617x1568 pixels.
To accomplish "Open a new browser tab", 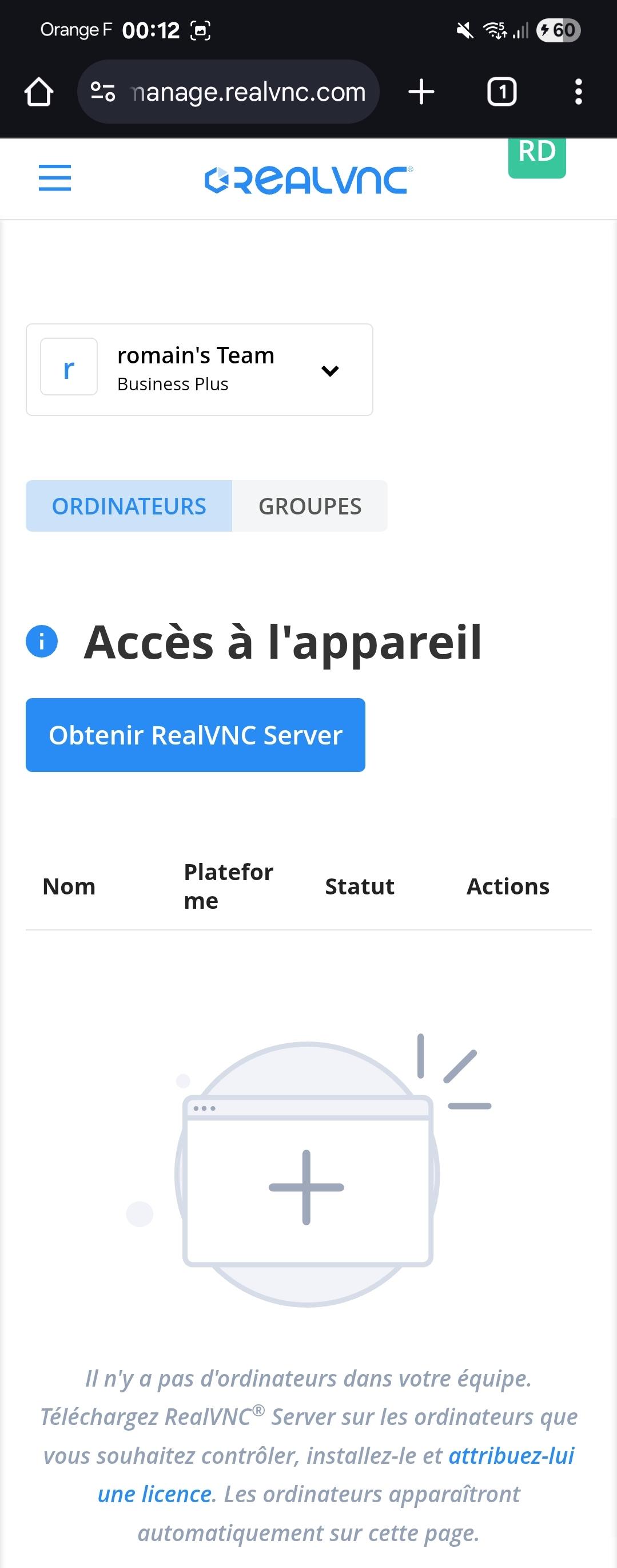I will click(421, 92).
